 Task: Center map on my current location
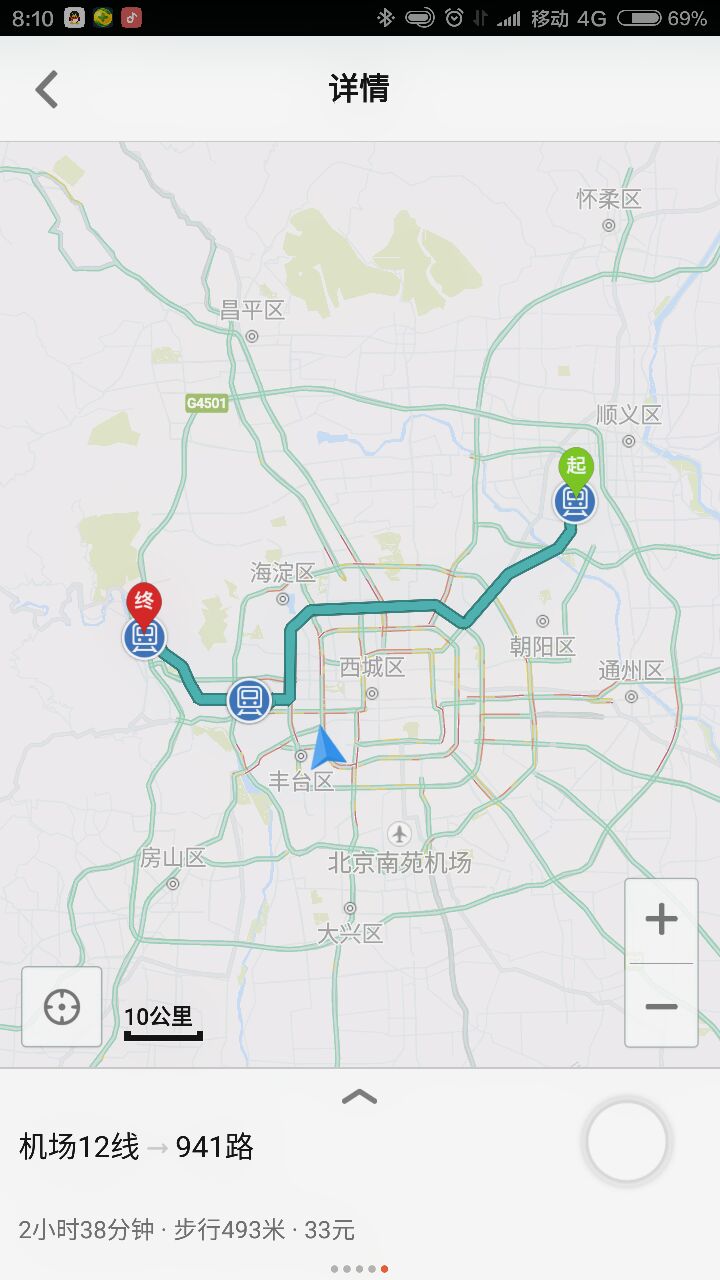pos(62,1007)
